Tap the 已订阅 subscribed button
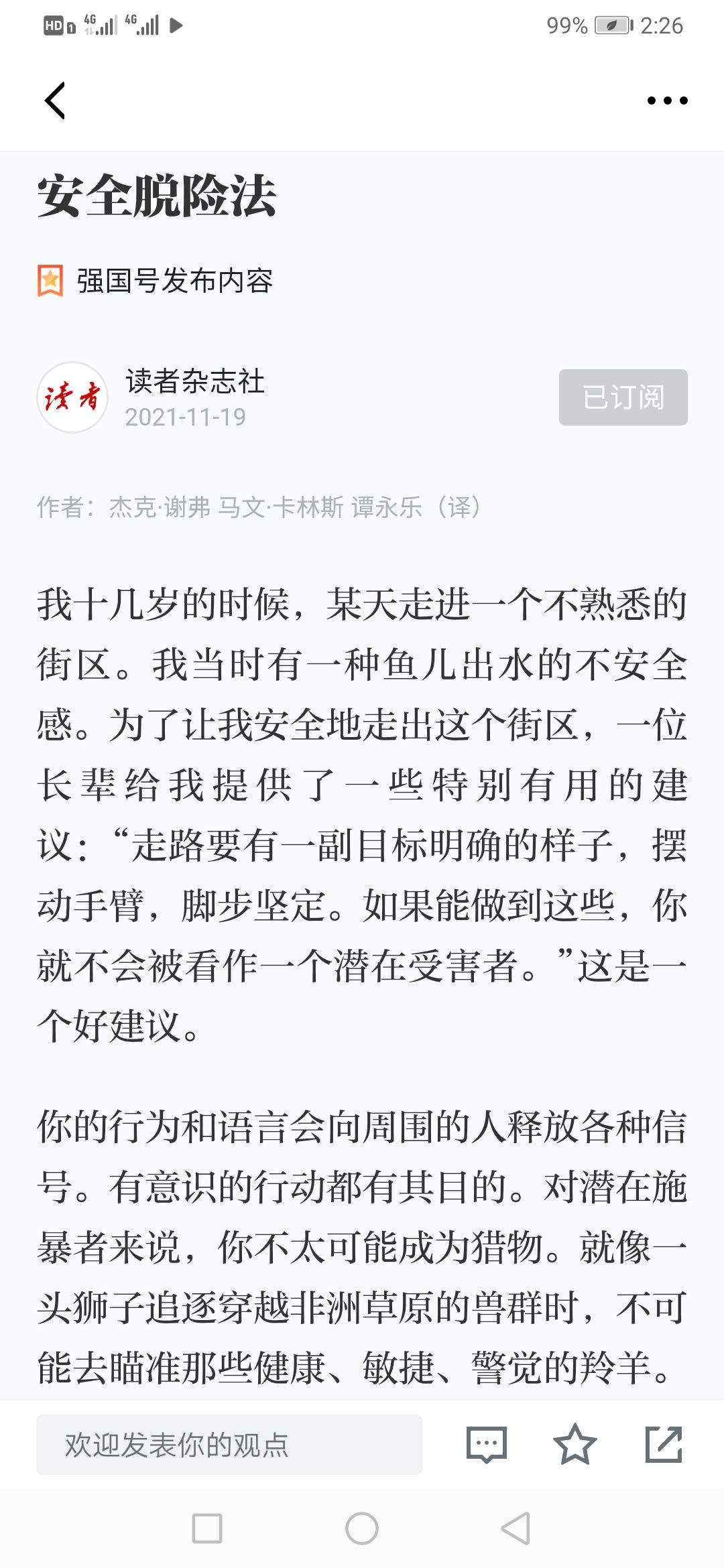 [623, 397]
